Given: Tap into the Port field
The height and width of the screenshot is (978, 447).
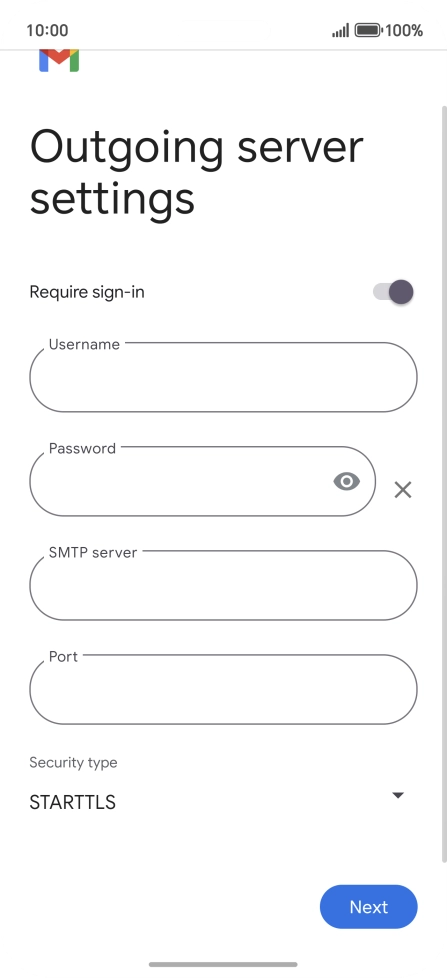Looking at the screenshot, I should [223, 689].
